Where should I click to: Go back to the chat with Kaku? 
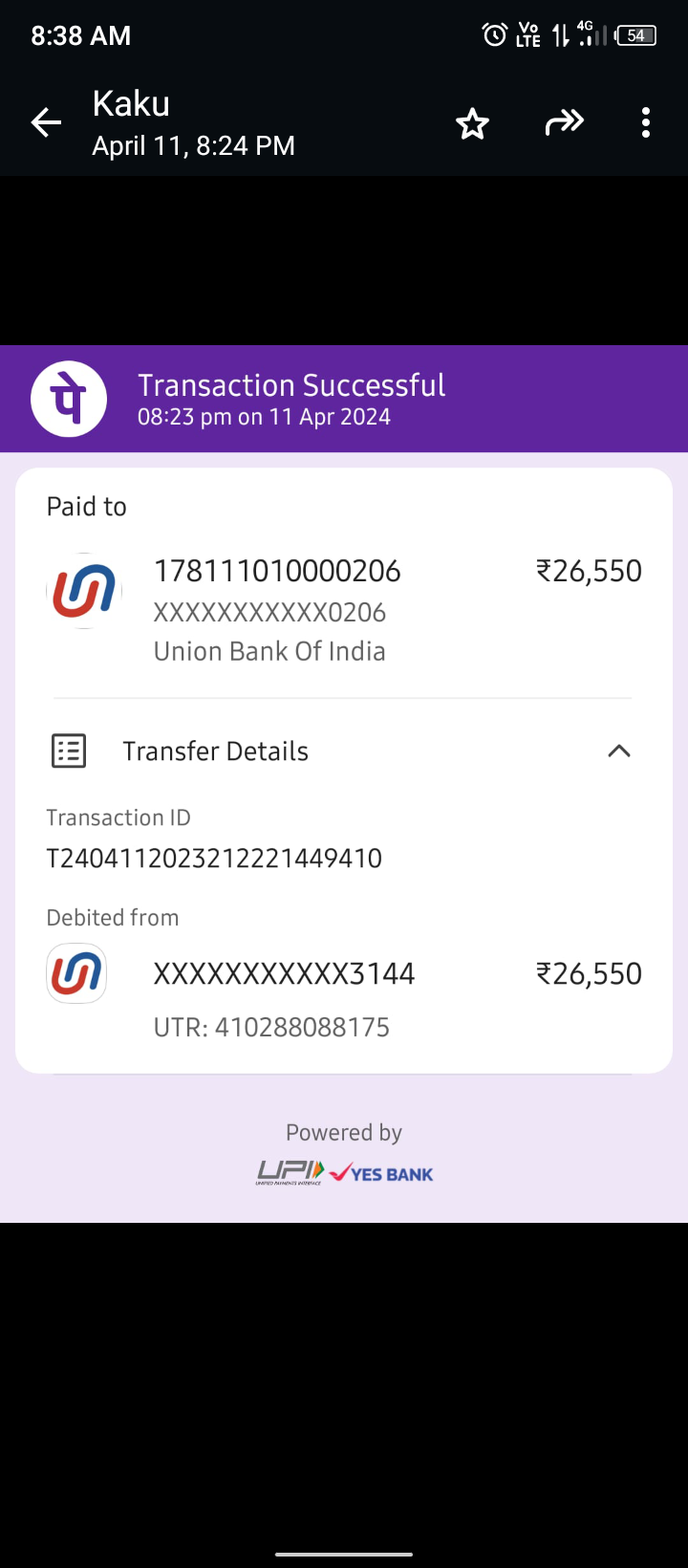46,122
